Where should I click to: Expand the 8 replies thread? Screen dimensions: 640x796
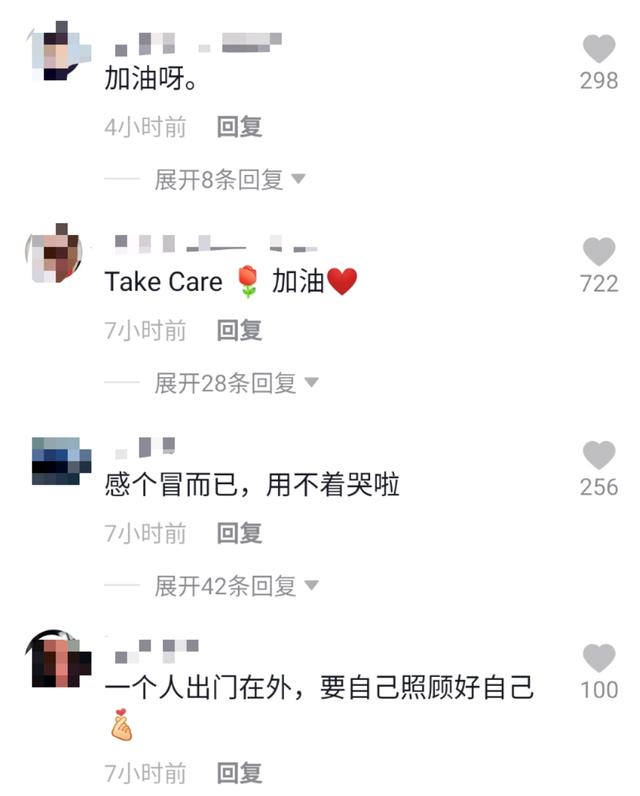click(229, 180)
